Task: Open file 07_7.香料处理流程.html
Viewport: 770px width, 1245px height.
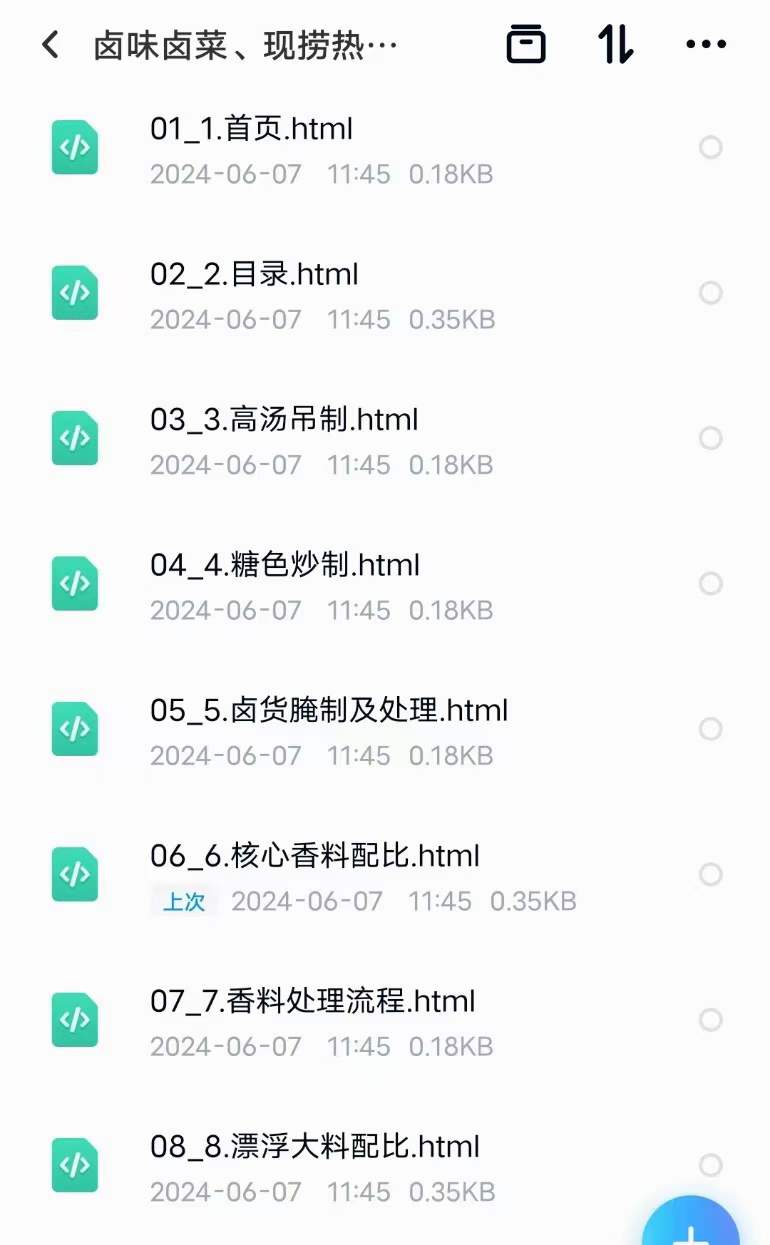Action: point(312,1001)
